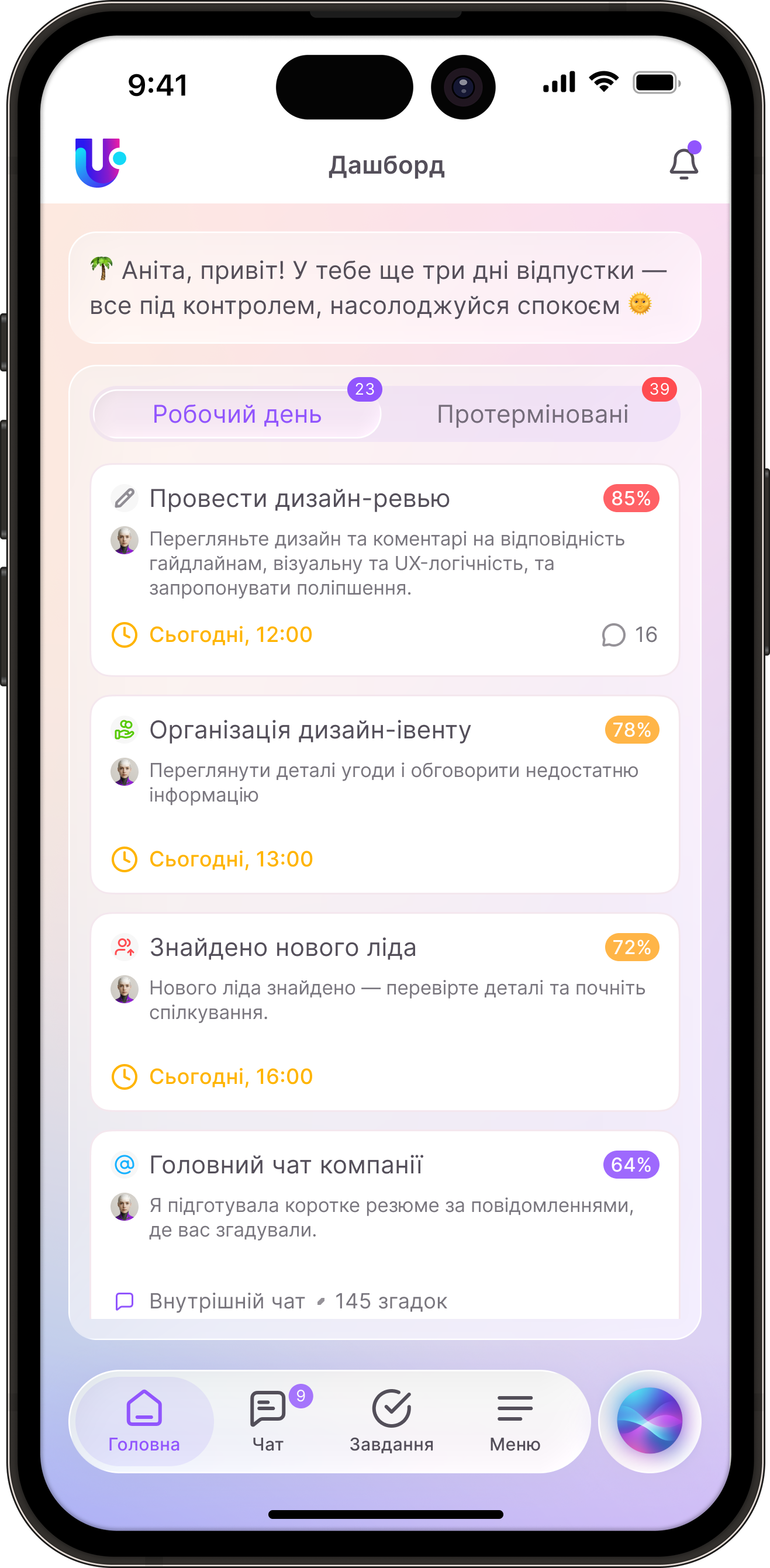The height and width of the screenshot is (1568, 770).
Task: Go to the Головна tab
Action: tap(144, 1421)
